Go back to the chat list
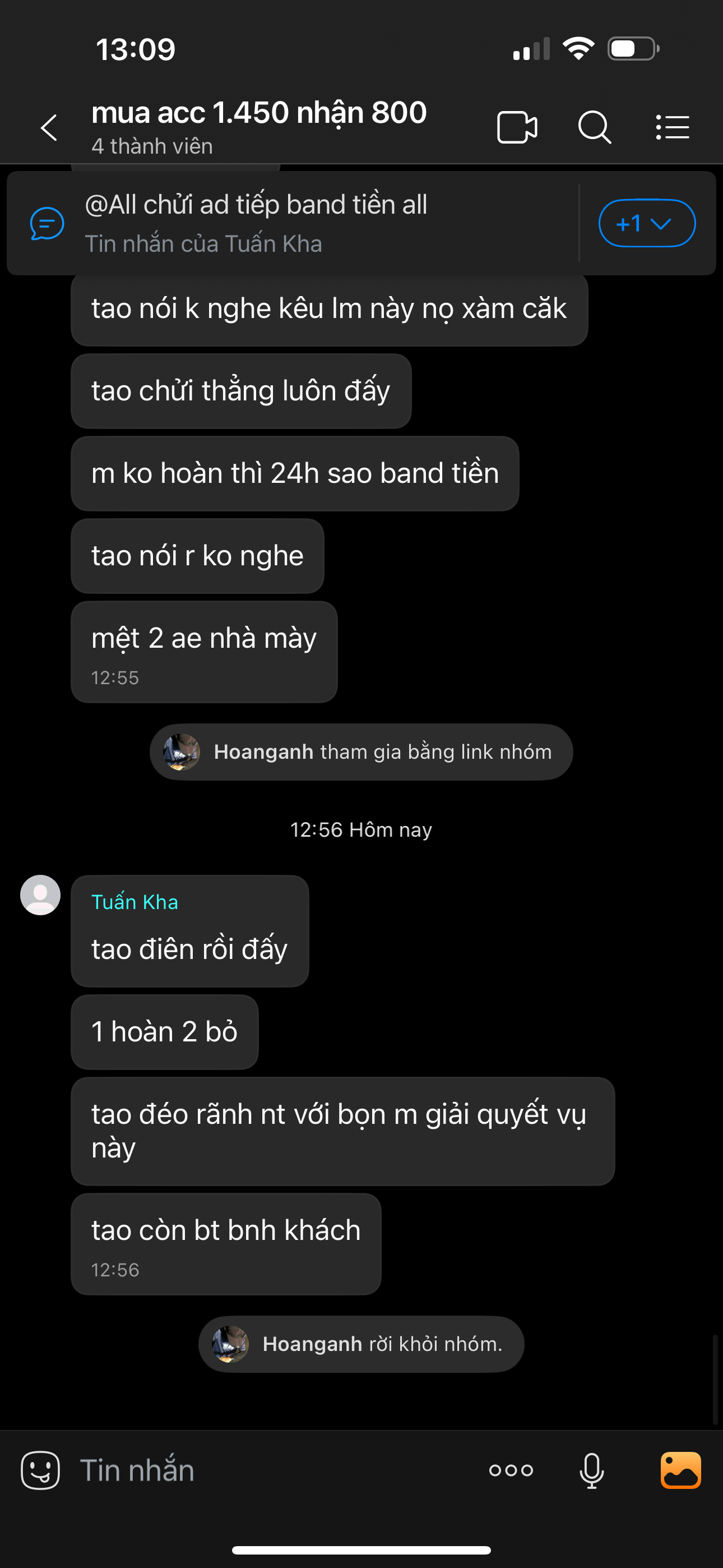723x1568 pixels. 49,128
